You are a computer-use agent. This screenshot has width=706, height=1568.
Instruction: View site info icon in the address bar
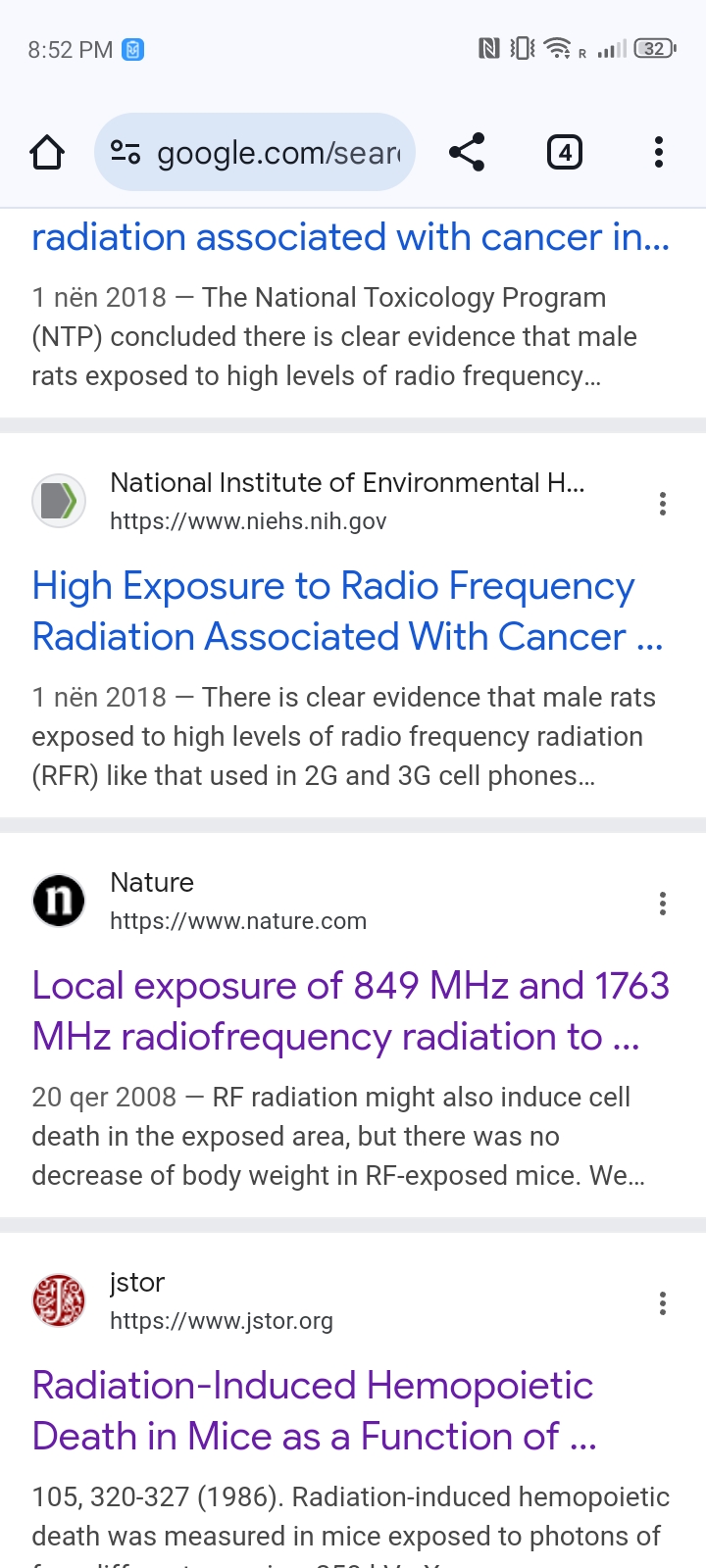pos(126,153)
